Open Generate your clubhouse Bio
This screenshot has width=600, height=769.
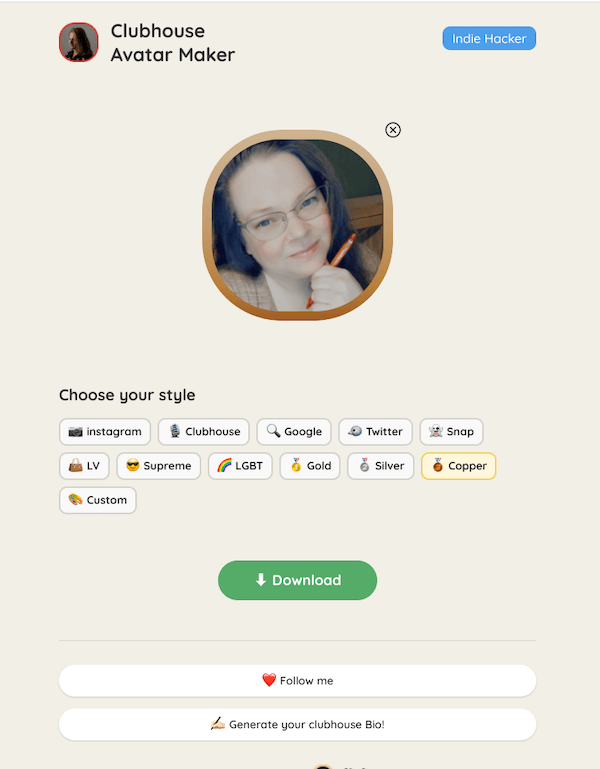click(297, 725)
